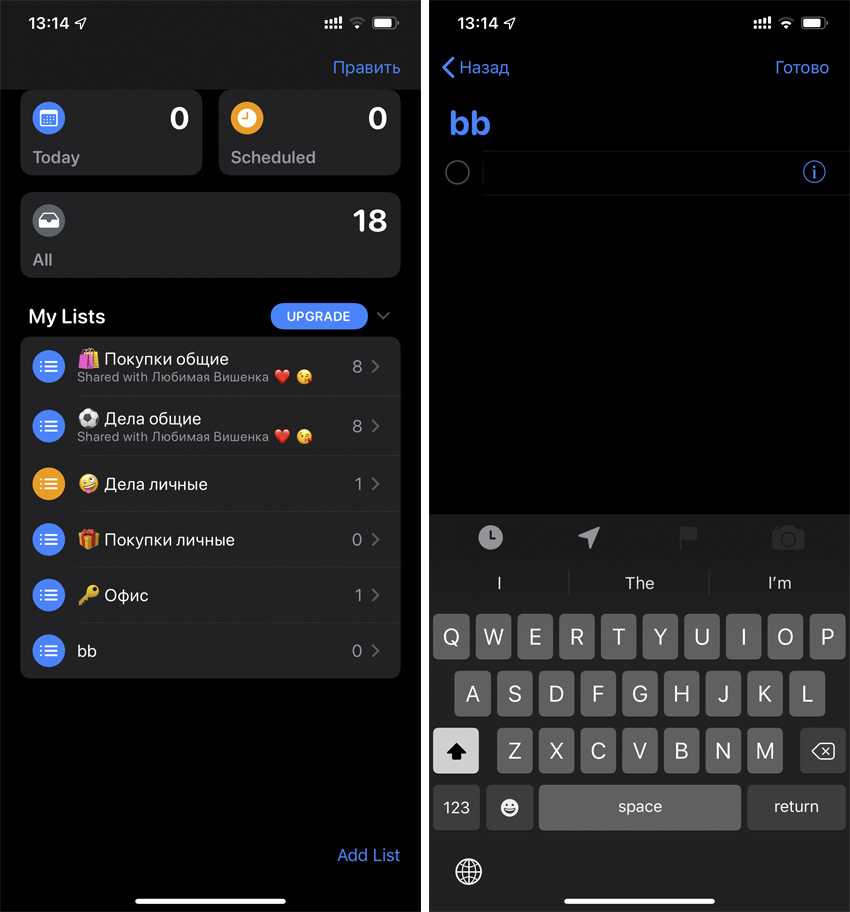This screenshot has height=912, width=850.
Task: Open the Today smart list
Action: point(111,133)
